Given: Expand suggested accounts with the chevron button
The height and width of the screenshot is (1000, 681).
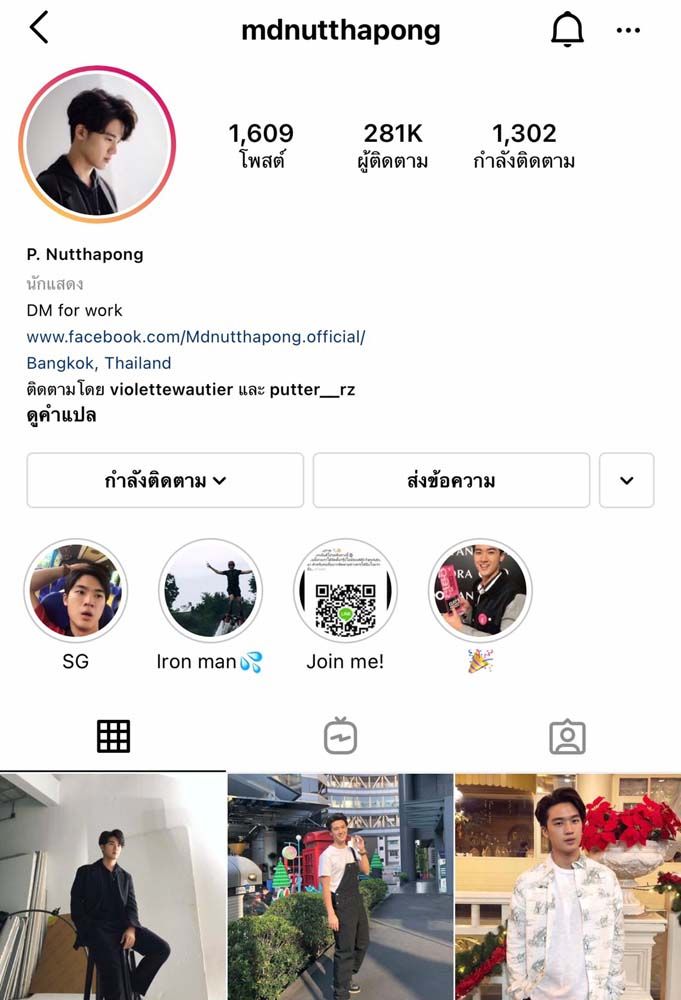Looking at the screenshot, I should 626,481.
